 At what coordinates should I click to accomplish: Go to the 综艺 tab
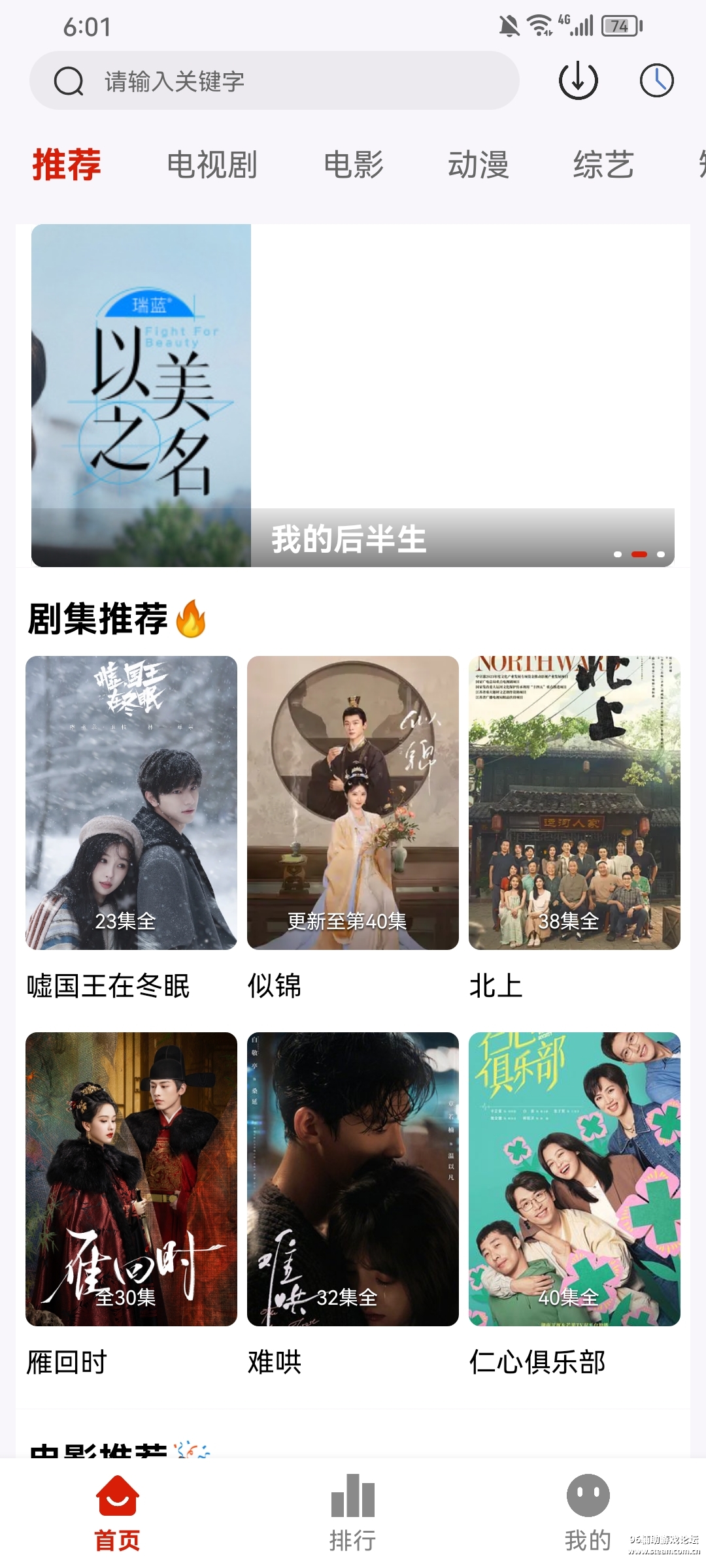pyautogui.click(x=603, y=164)
